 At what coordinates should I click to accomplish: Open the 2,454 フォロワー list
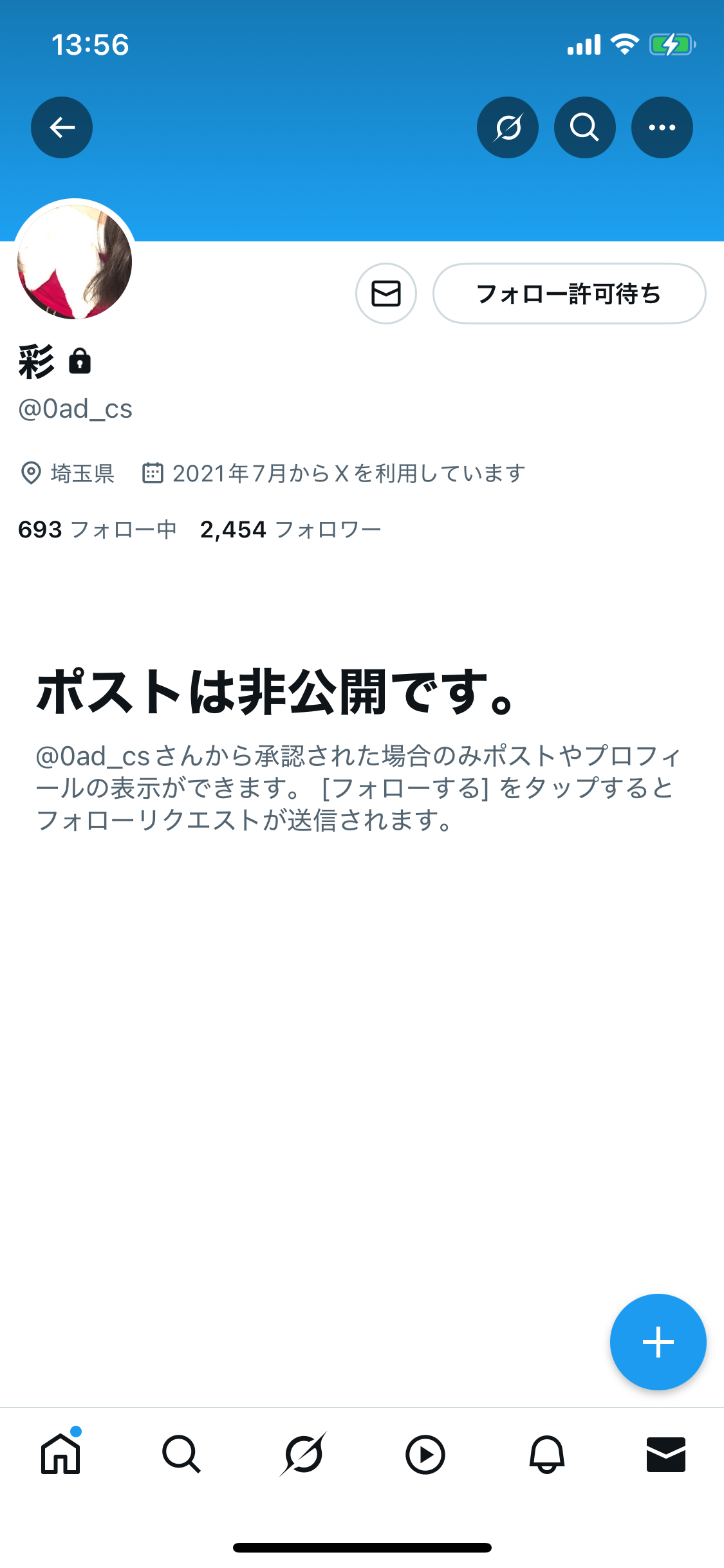[291, 529]
